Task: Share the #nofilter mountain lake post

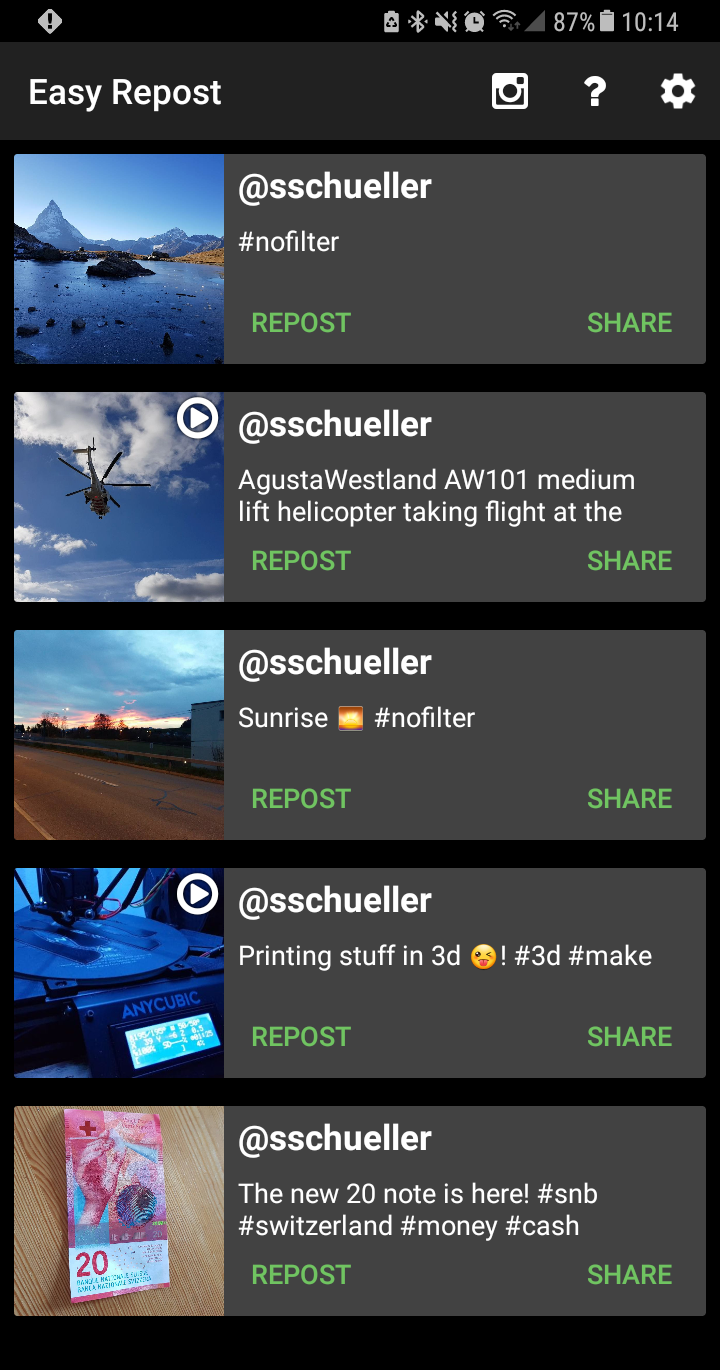Action: pyautogui.click(x=629, y=323)
